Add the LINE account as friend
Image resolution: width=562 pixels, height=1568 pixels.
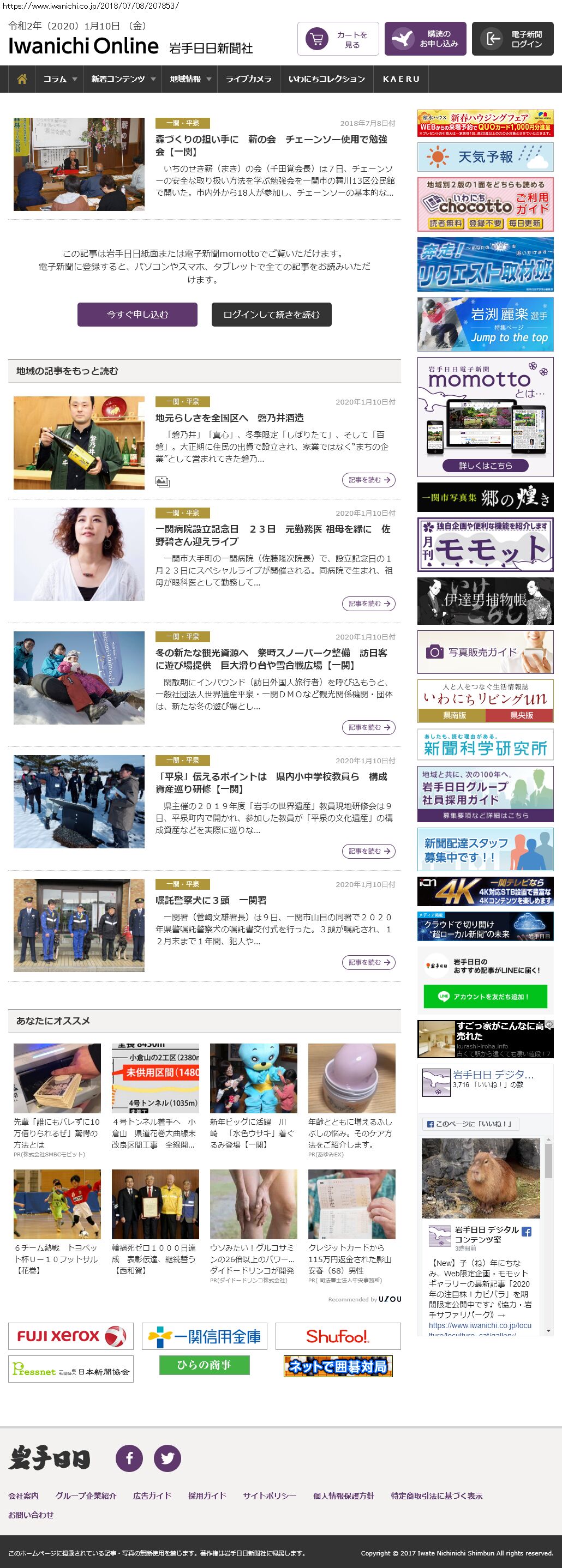click(x=485, y=997)
